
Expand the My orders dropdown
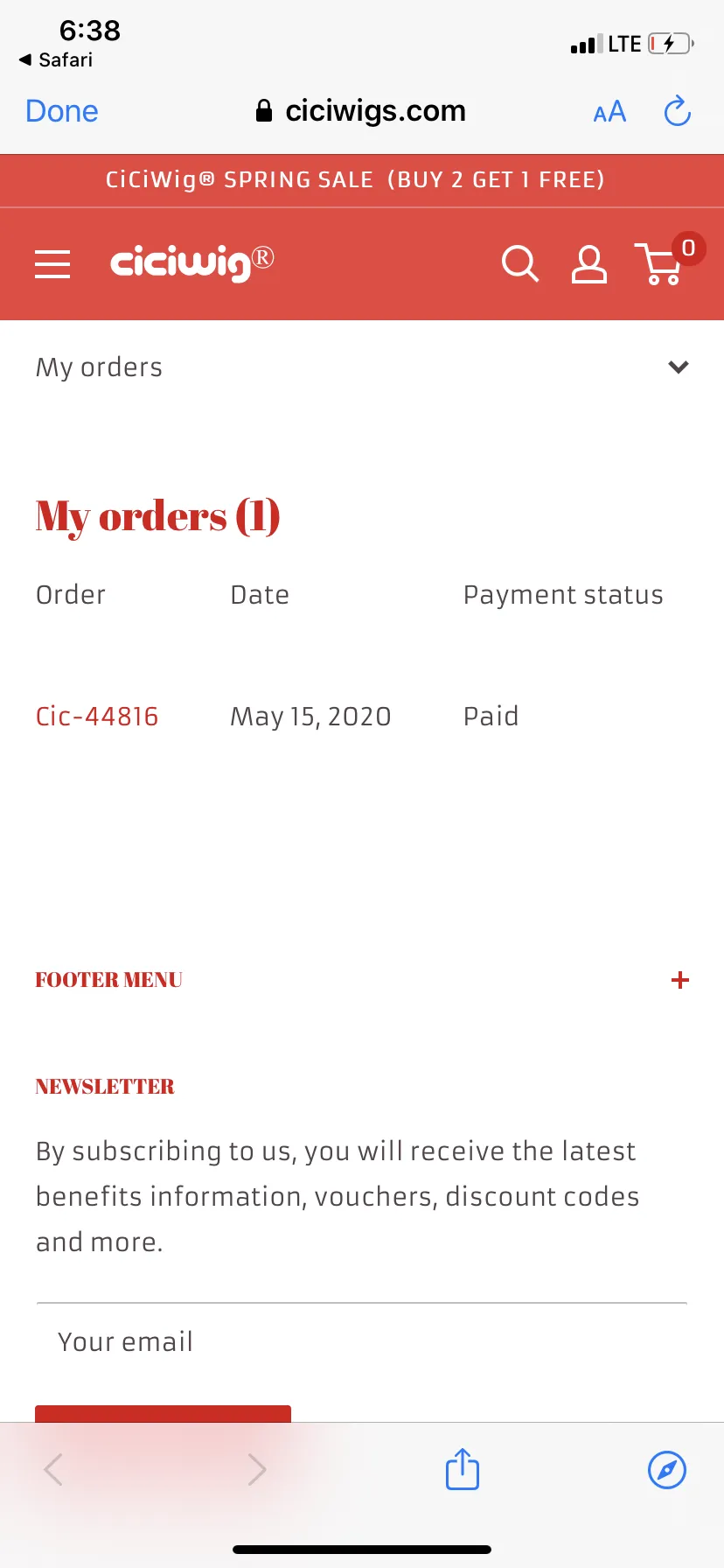(x=362, y=367)
